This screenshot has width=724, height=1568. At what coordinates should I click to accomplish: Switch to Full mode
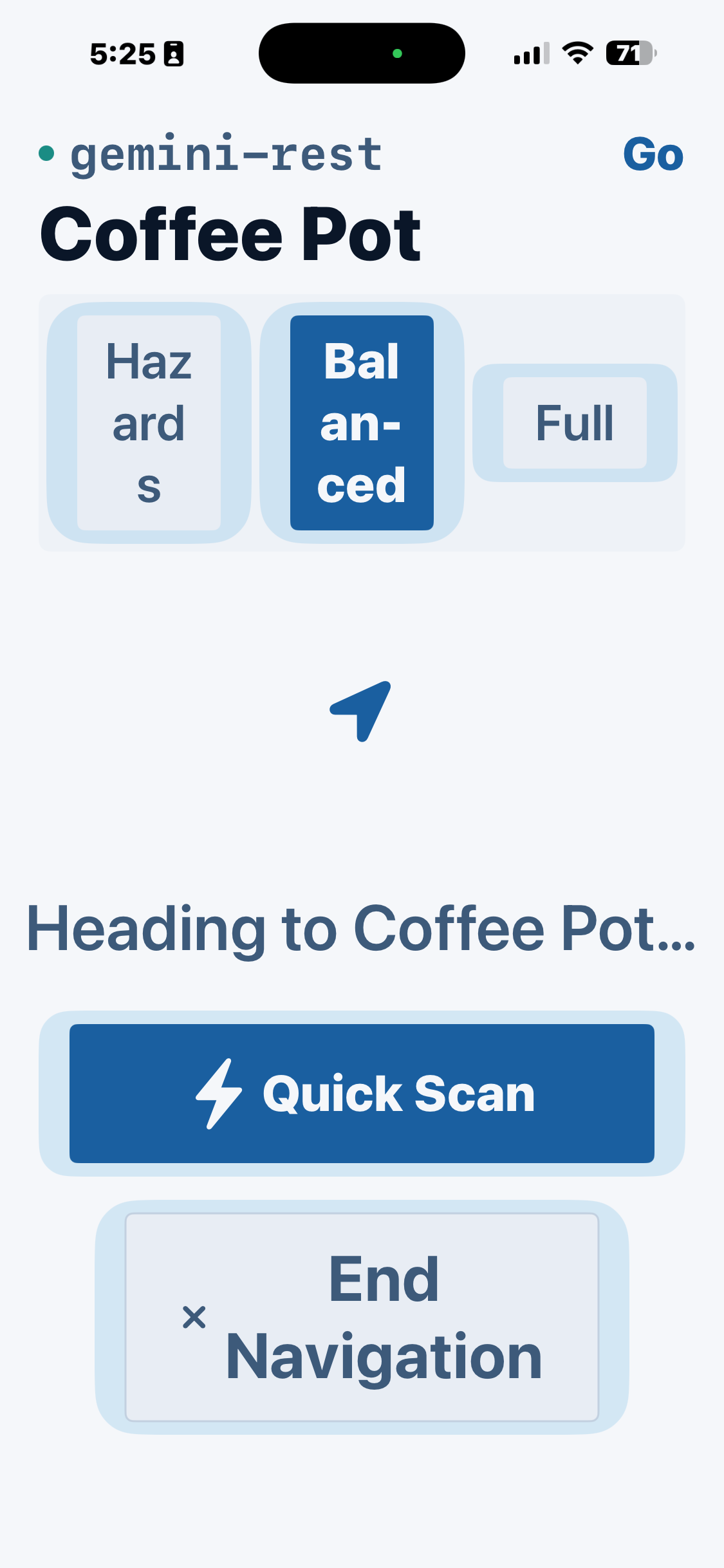pyautogui.click(x=575, y=423)
